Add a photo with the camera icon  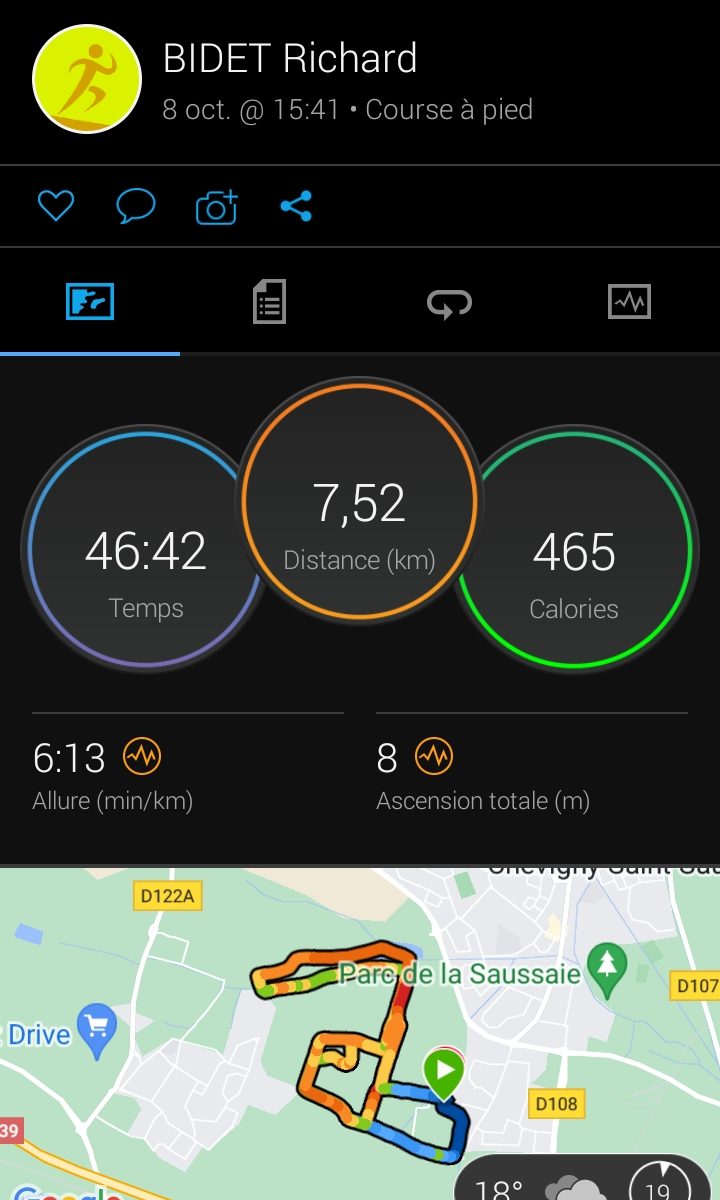(216, 207)
